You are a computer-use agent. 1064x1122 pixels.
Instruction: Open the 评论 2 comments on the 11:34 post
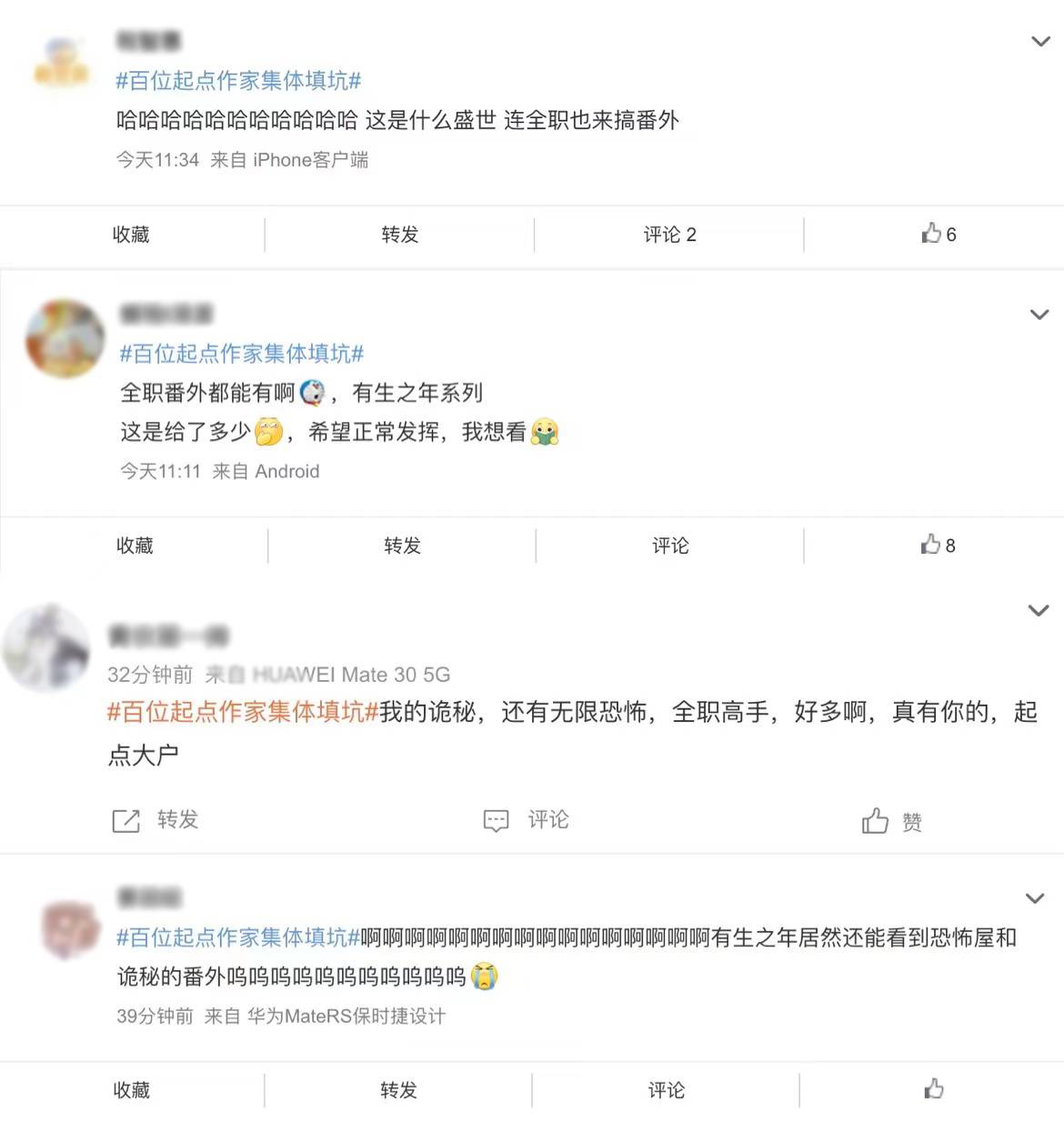pos(669,235)
